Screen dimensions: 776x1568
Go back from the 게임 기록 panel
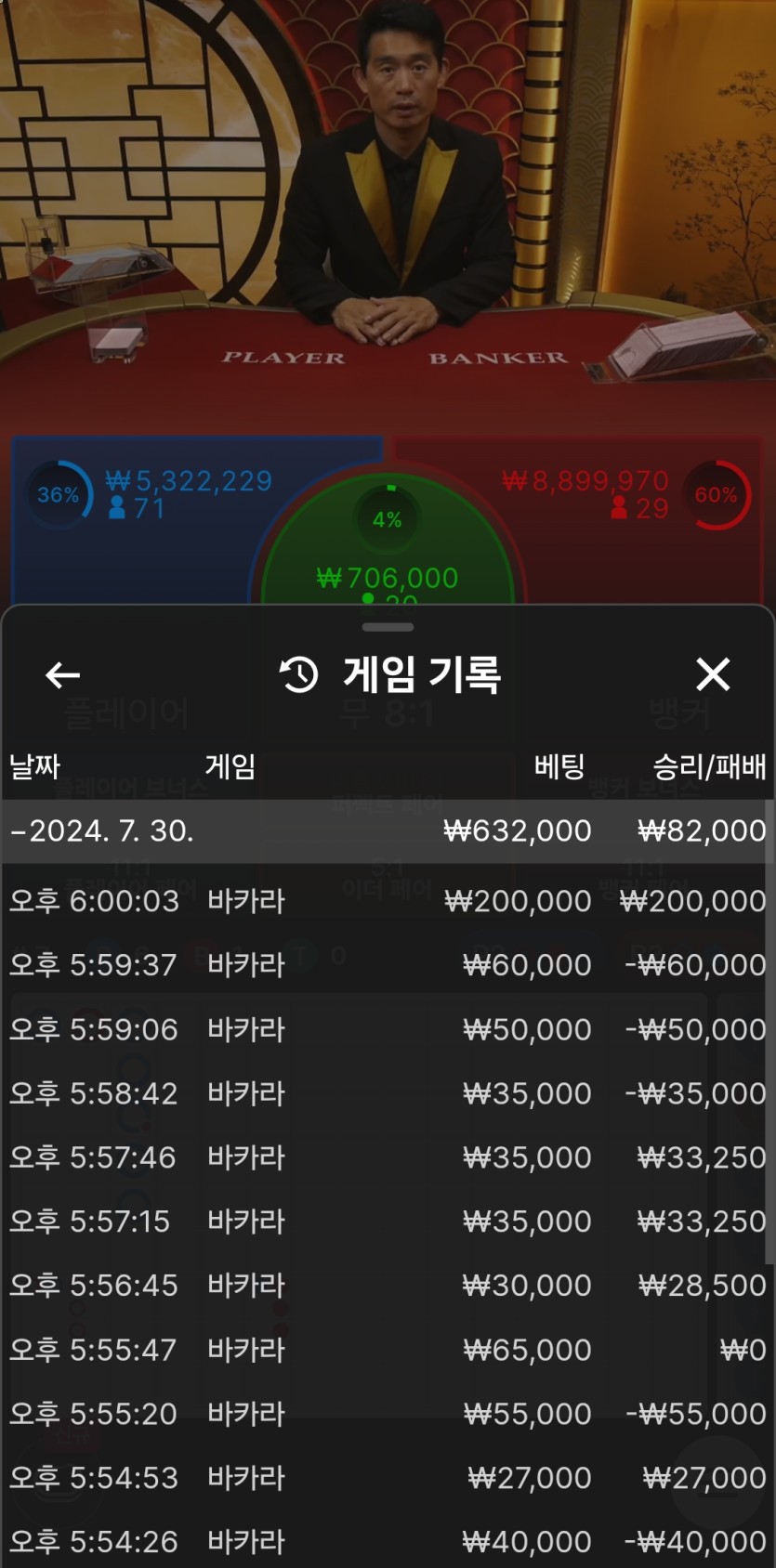(x=62, y=675)
